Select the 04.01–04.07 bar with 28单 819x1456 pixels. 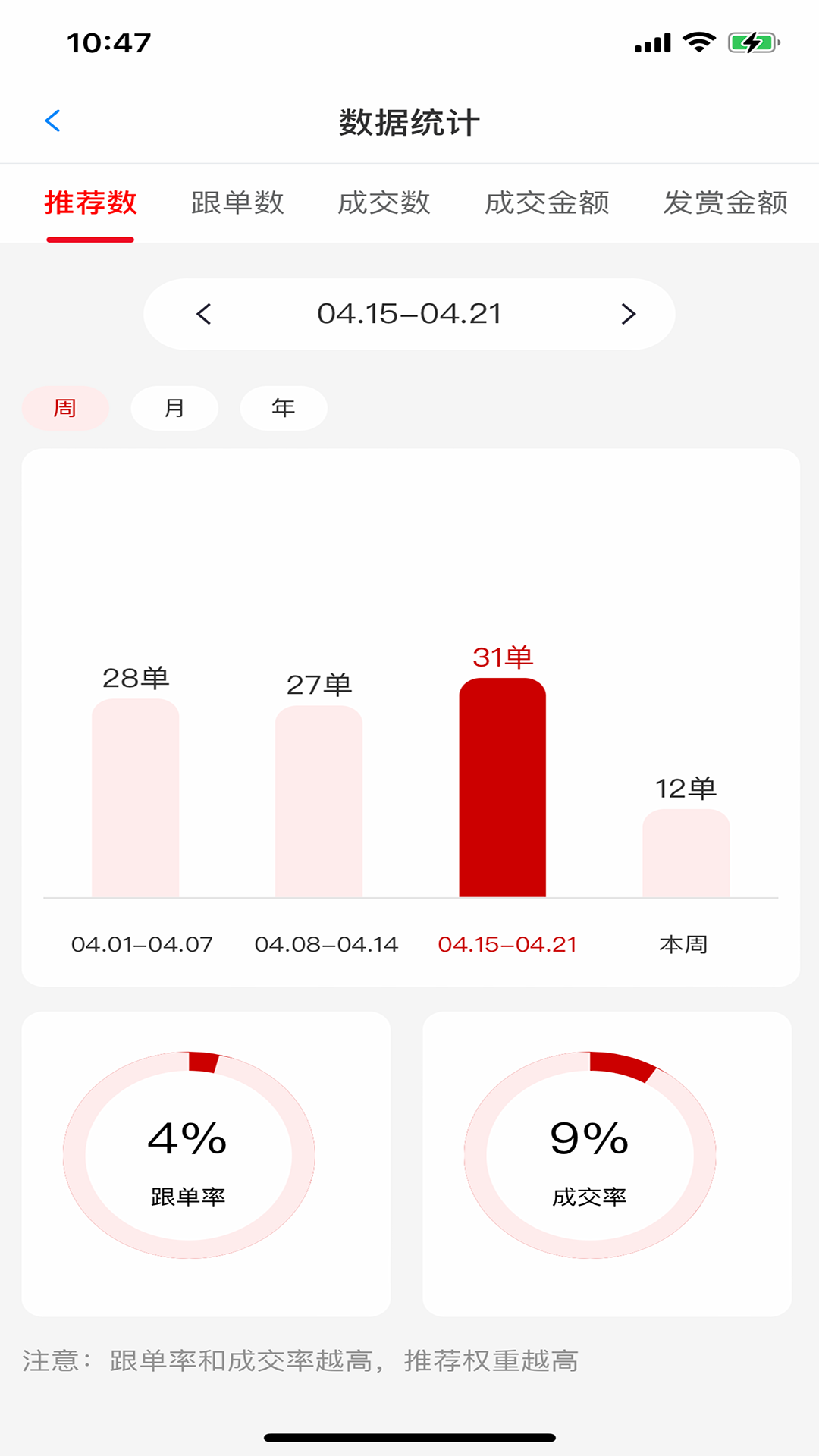click(136, 798)
